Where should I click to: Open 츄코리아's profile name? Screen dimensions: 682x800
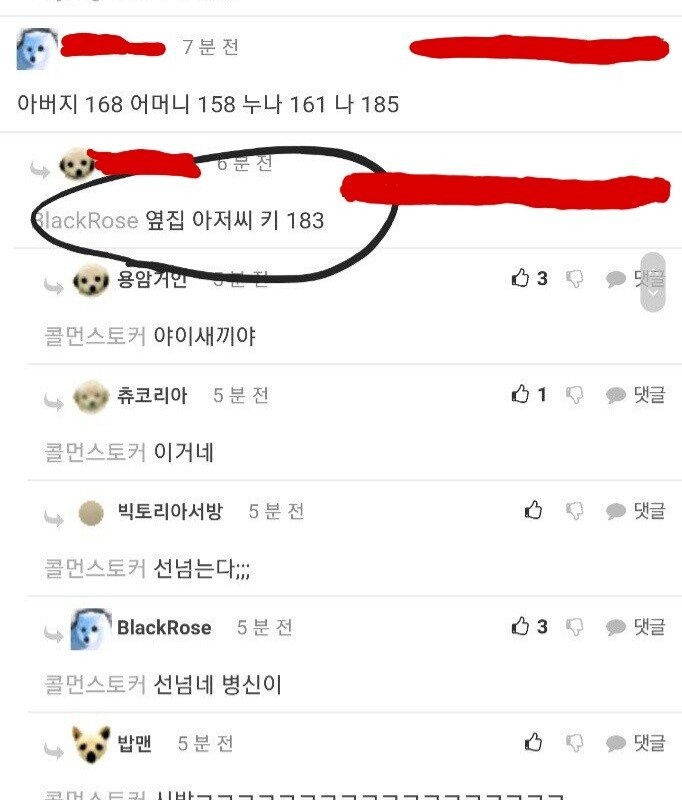[x=152, y=395]
